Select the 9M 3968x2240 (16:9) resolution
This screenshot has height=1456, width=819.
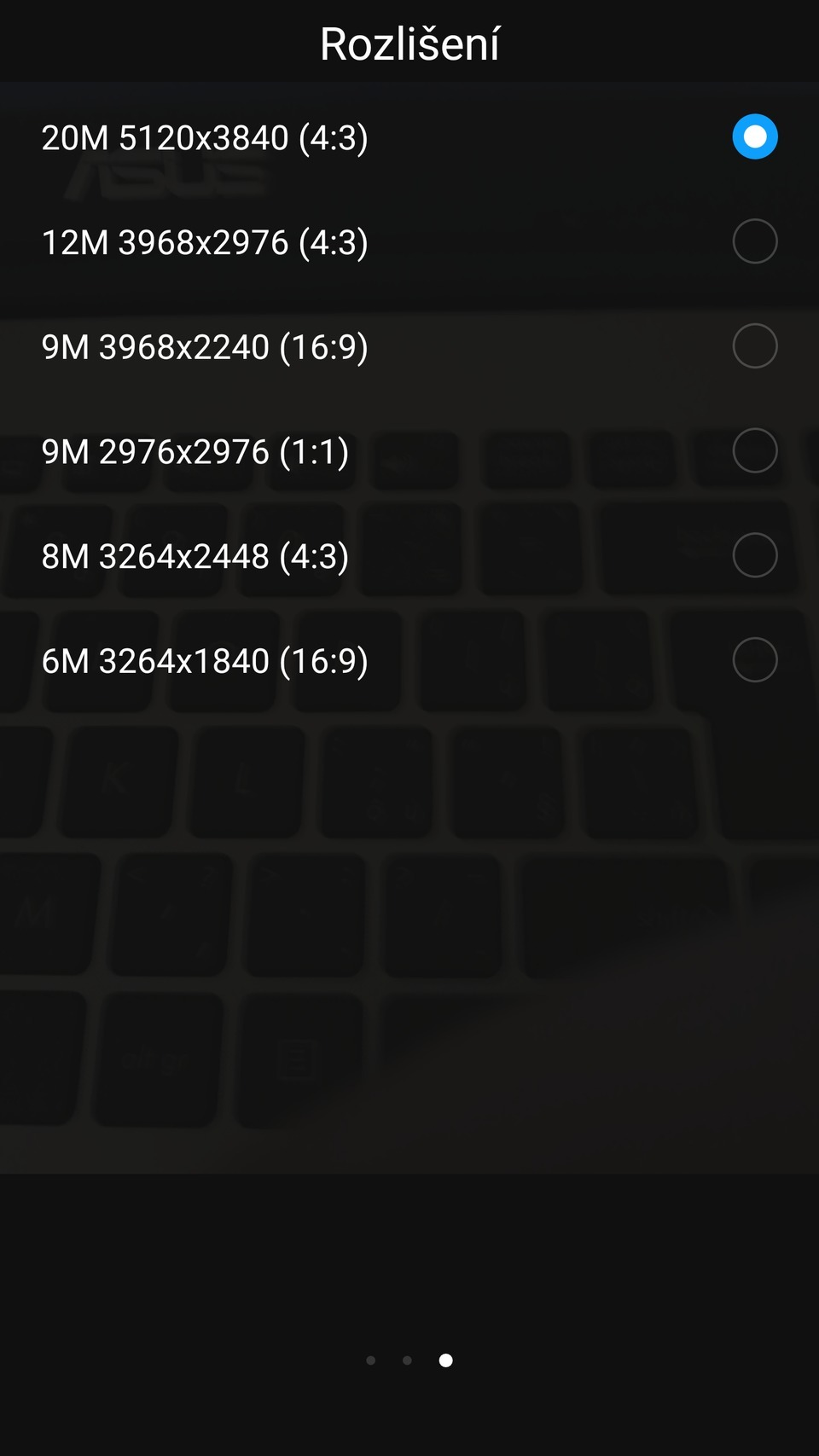(x=205, y=346)
